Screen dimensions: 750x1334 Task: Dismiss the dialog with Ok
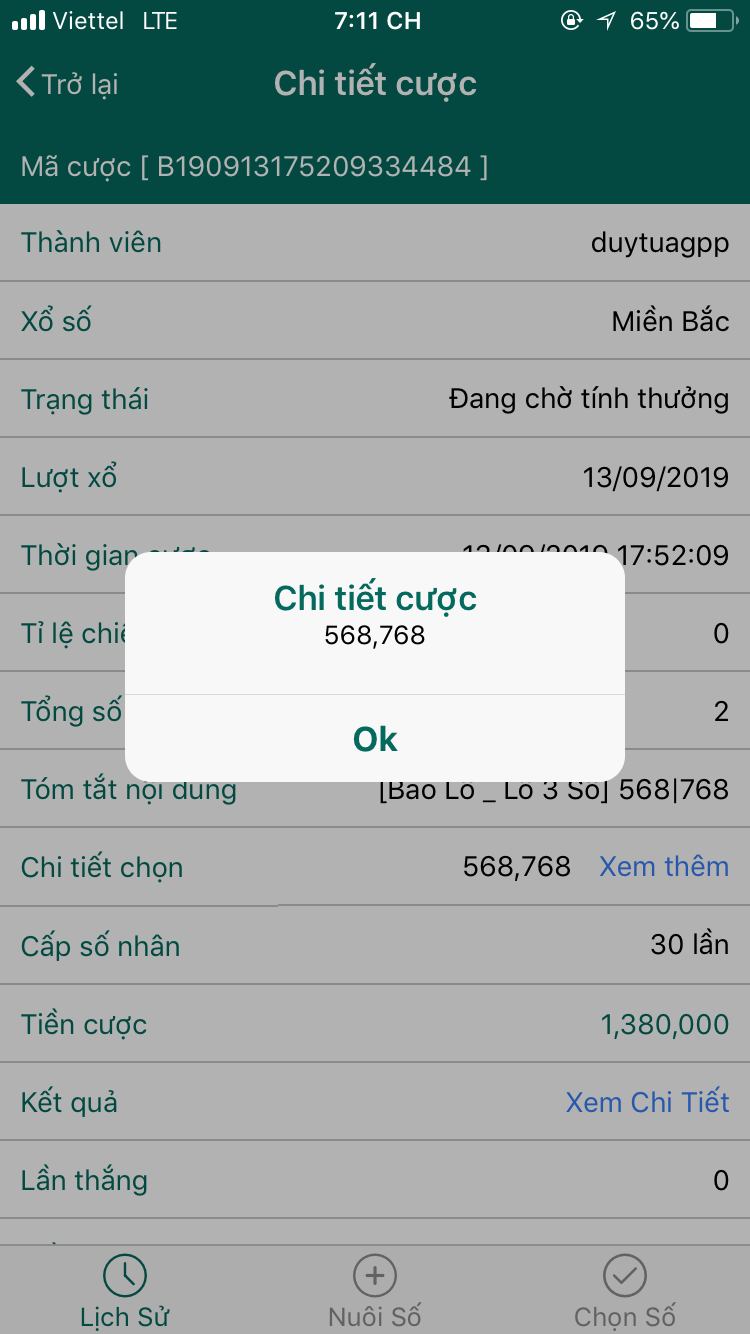coord(375,739)
